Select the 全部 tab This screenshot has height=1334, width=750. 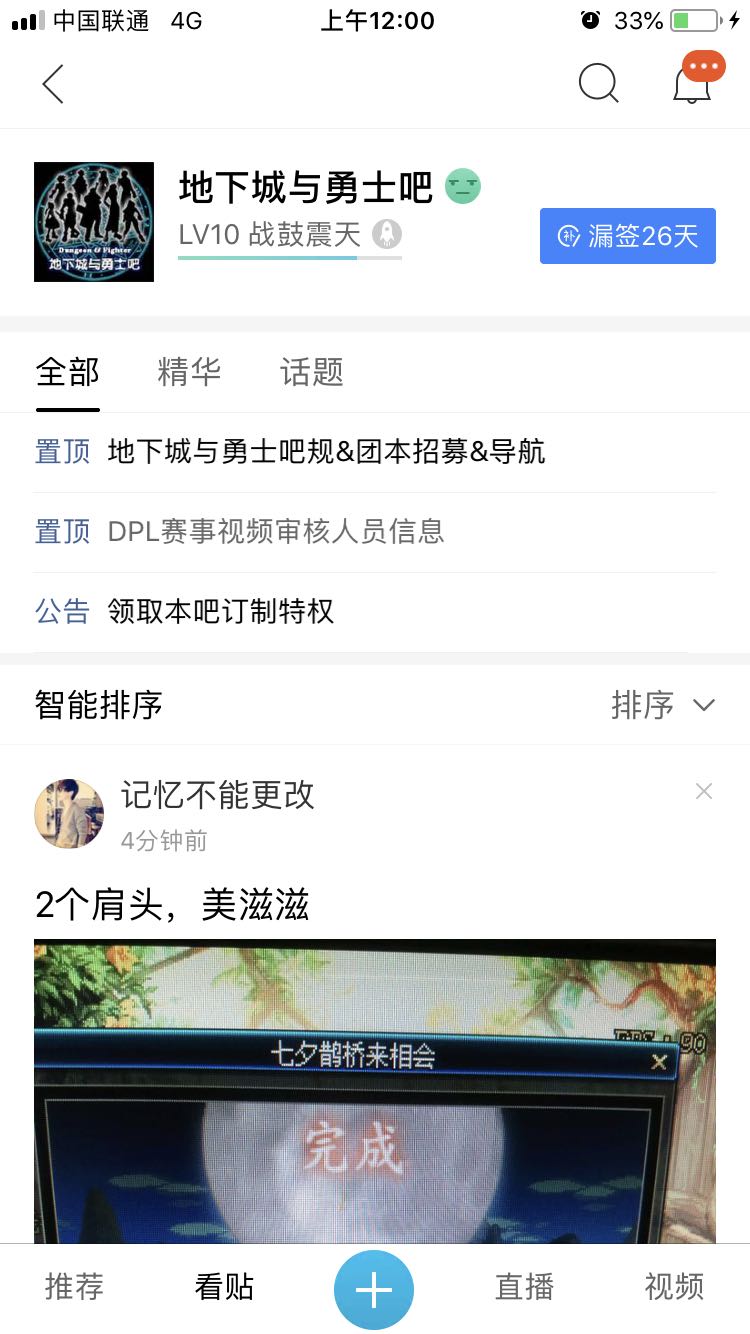tap(68, 372)
